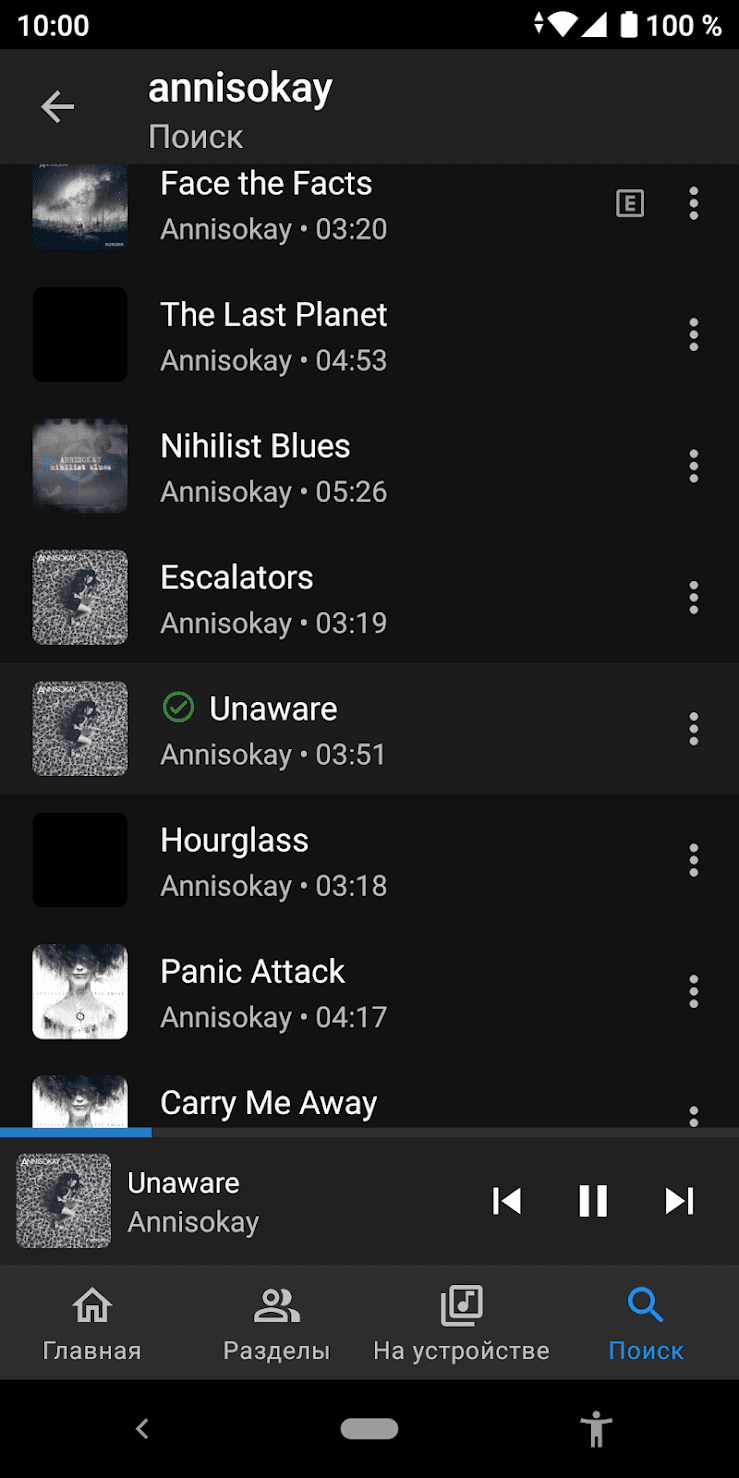The image size is (739, 1478).
Task: Open more options for Escalators
Action: click(693, 598)
